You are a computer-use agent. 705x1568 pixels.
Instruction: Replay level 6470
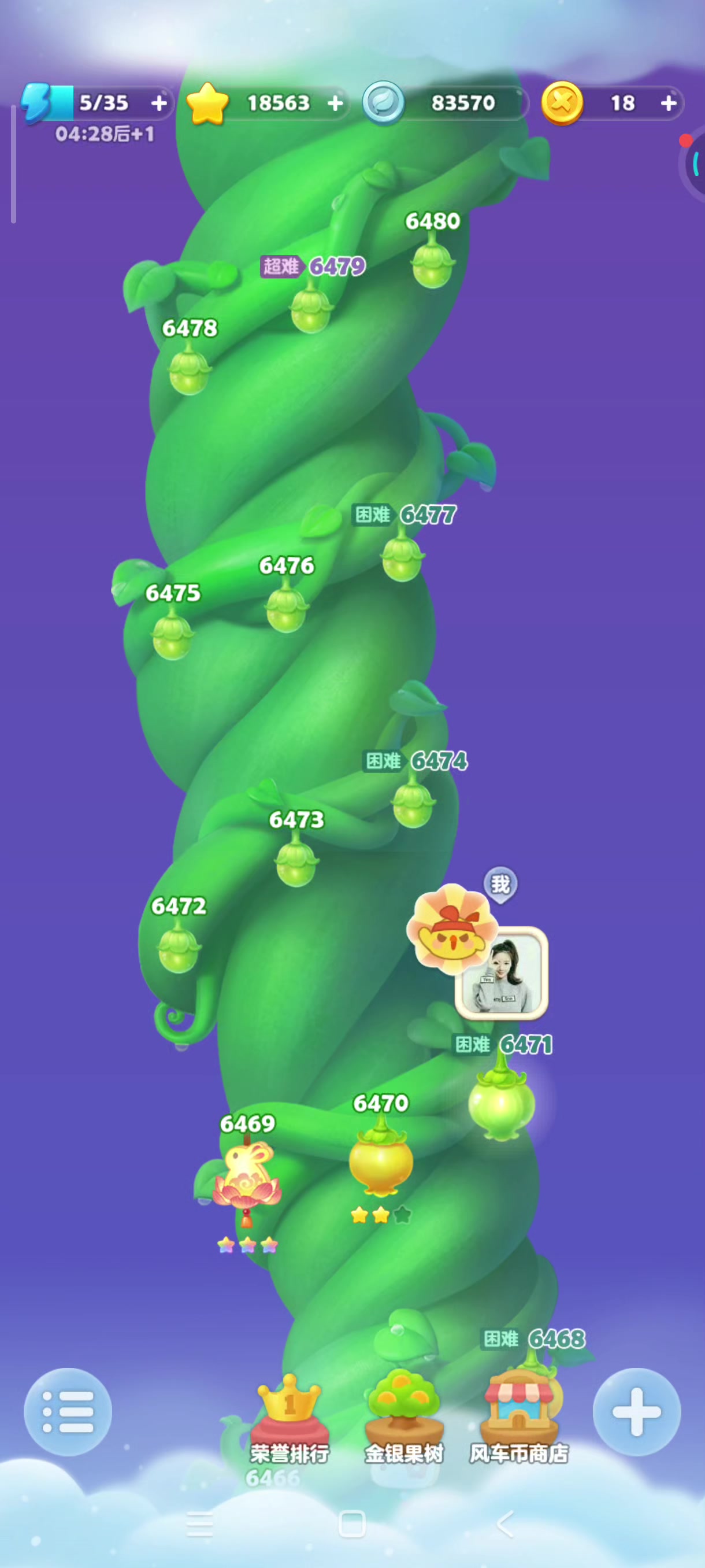[x=381, y=1162]
